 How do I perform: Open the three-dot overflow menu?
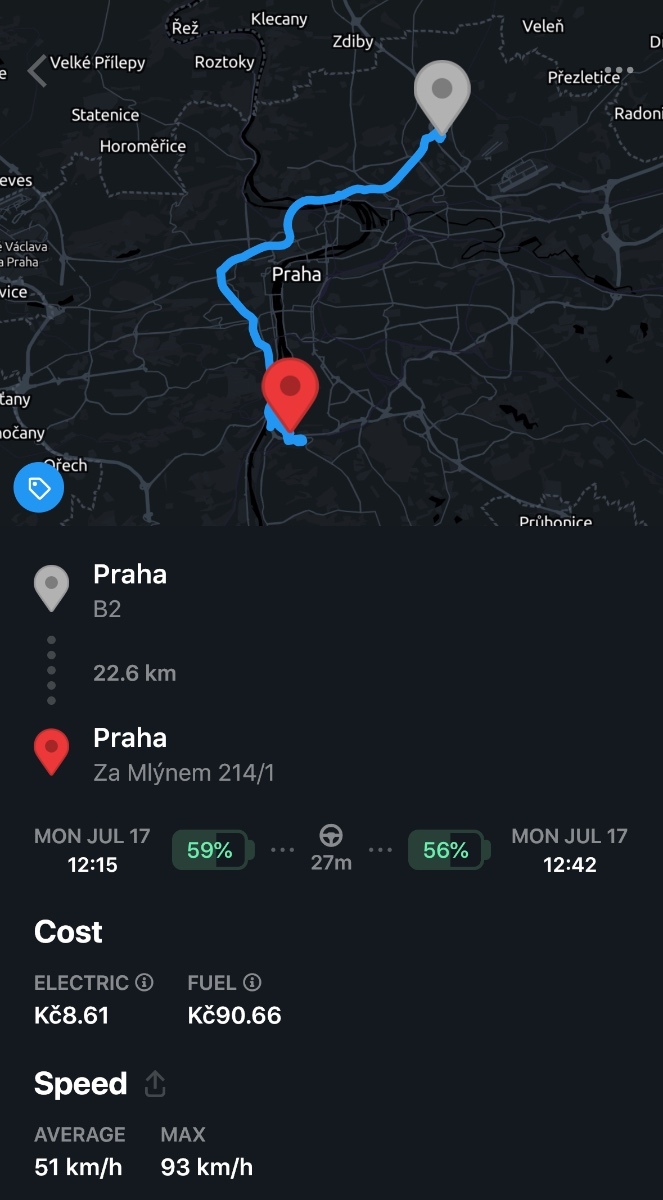(618, 72)
